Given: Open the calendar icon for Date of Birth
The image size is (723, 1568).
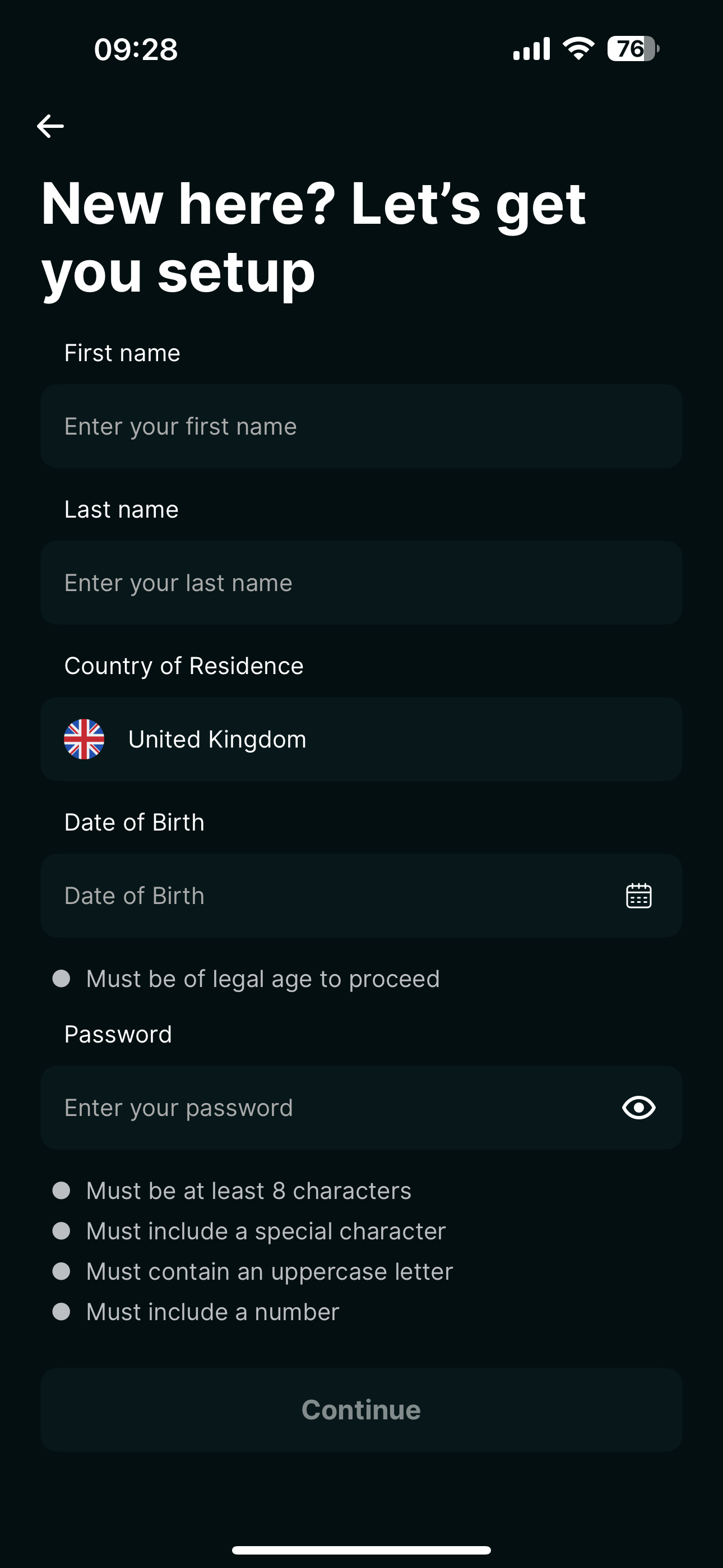Looking at the screenshot, I should coord(639,896).
